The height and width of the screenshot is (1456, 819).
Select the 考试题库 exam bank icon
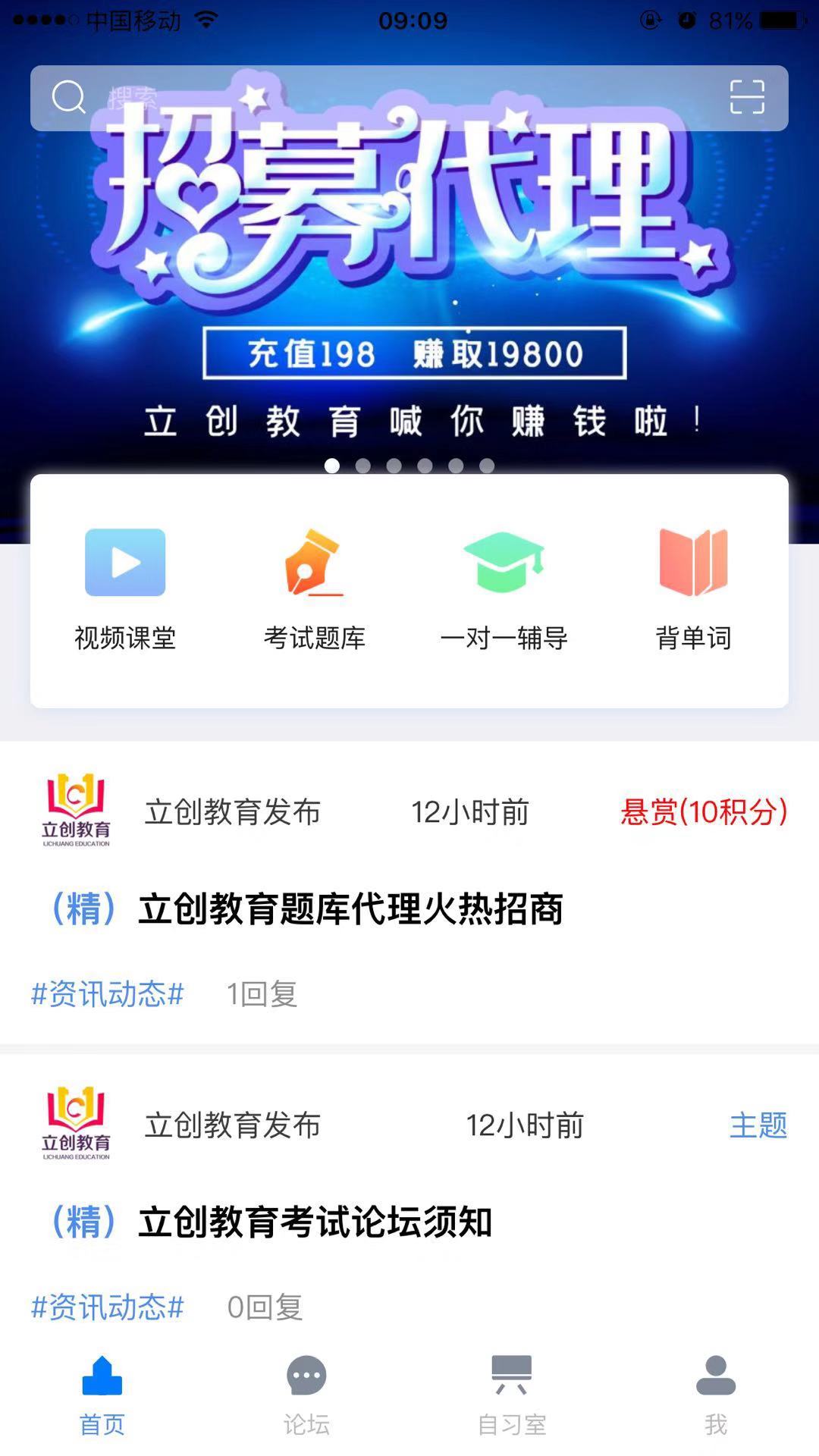click(x=314, y=563)
